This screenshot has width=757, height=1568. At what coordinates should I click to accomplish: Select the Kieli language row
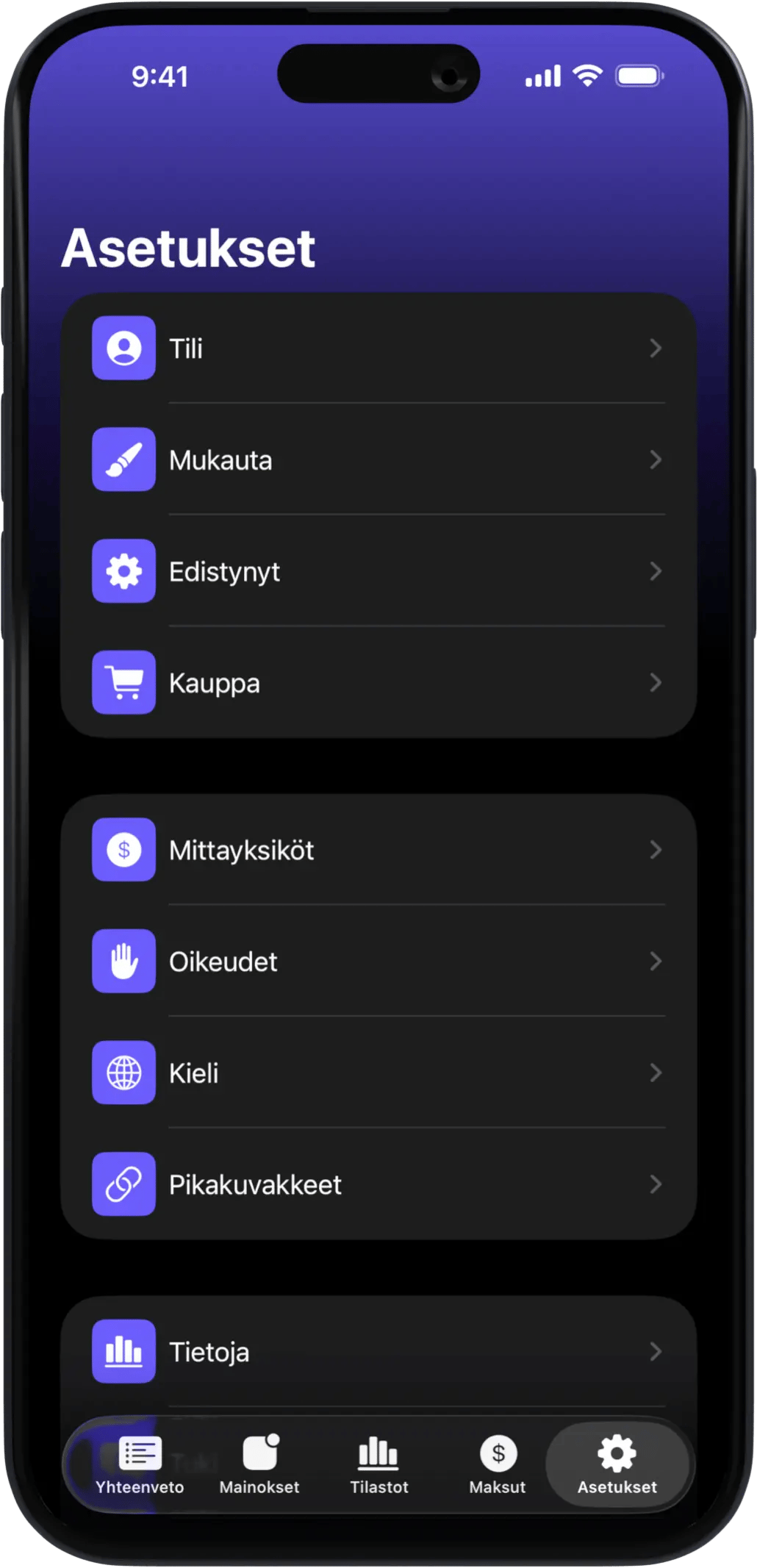[378, 1073]
